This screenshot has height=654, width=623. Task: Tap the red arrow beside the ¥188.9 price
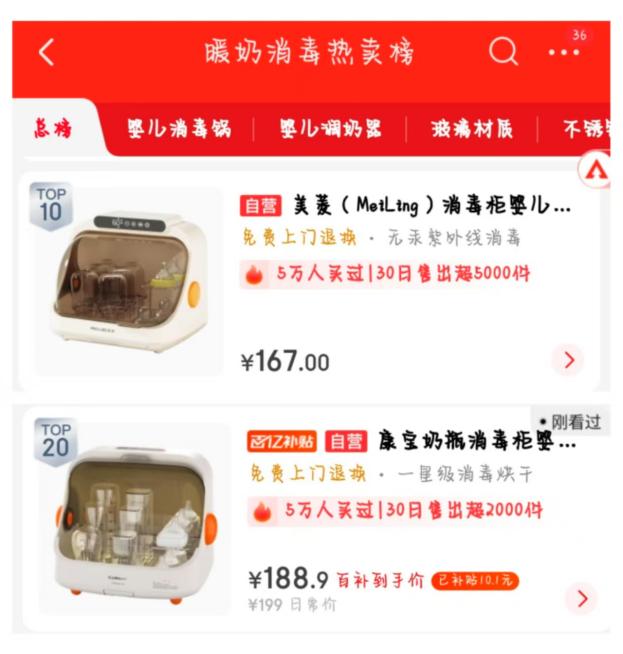pyautogui.click(x=580, y=598)
